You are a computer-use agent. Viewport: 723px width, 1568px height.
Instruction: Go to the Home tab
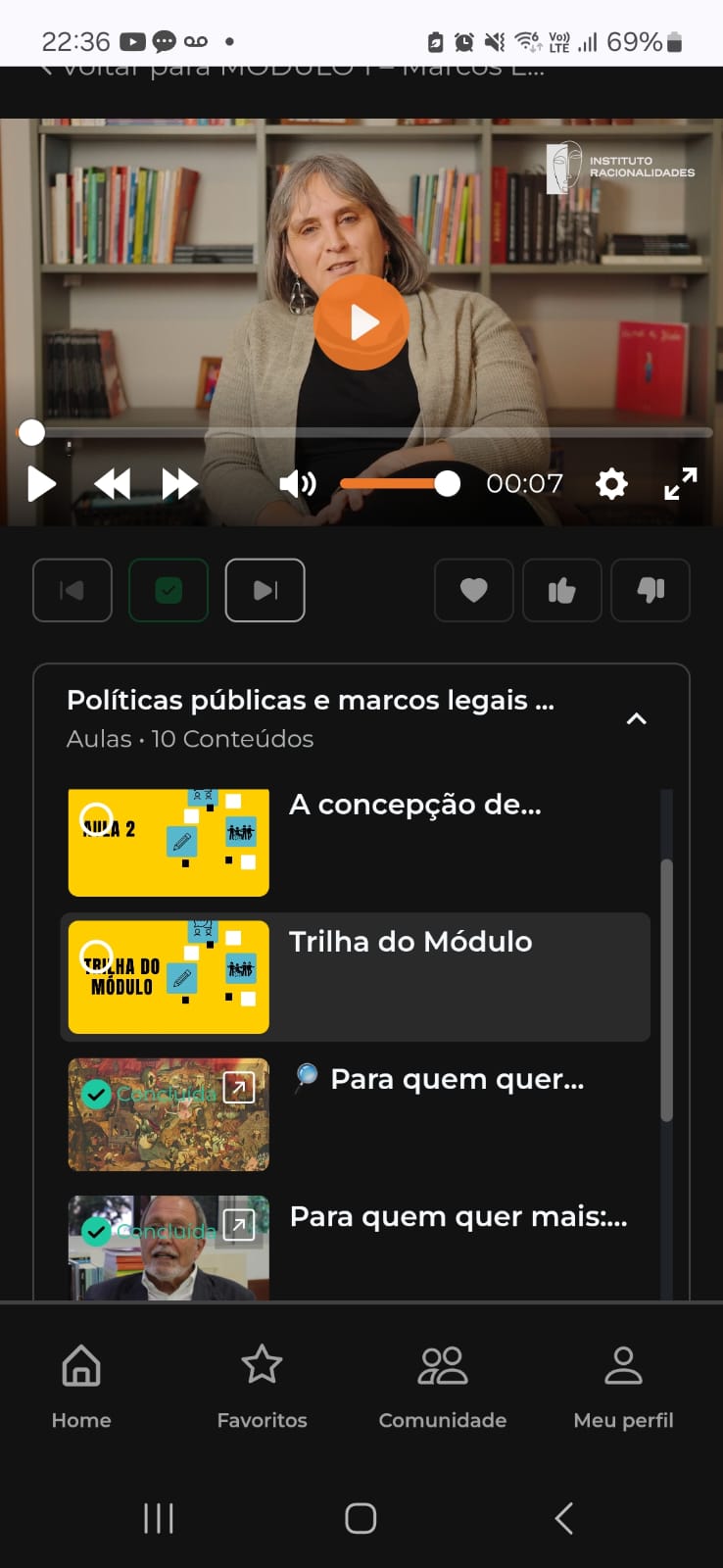(x=81, y=1385)
